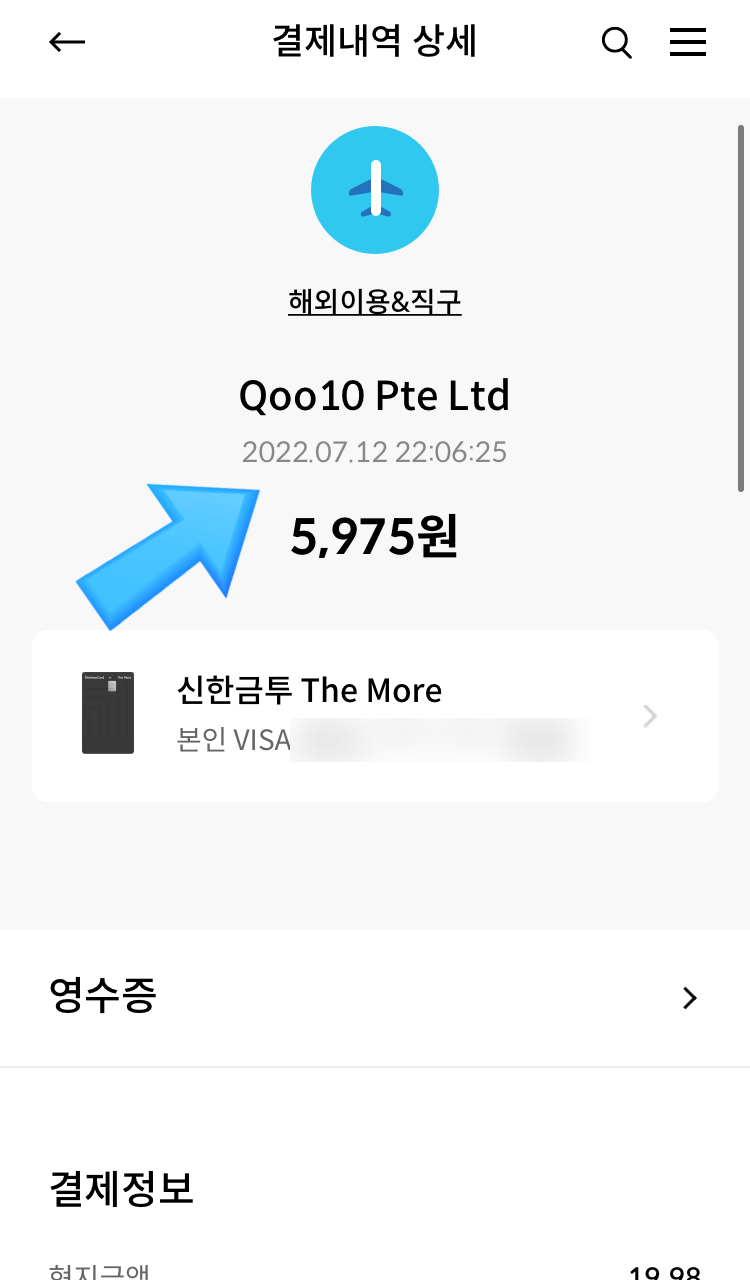View the 영수증 receipt entry
Screen dimensions: 750x1280
(x=102, y=997)
